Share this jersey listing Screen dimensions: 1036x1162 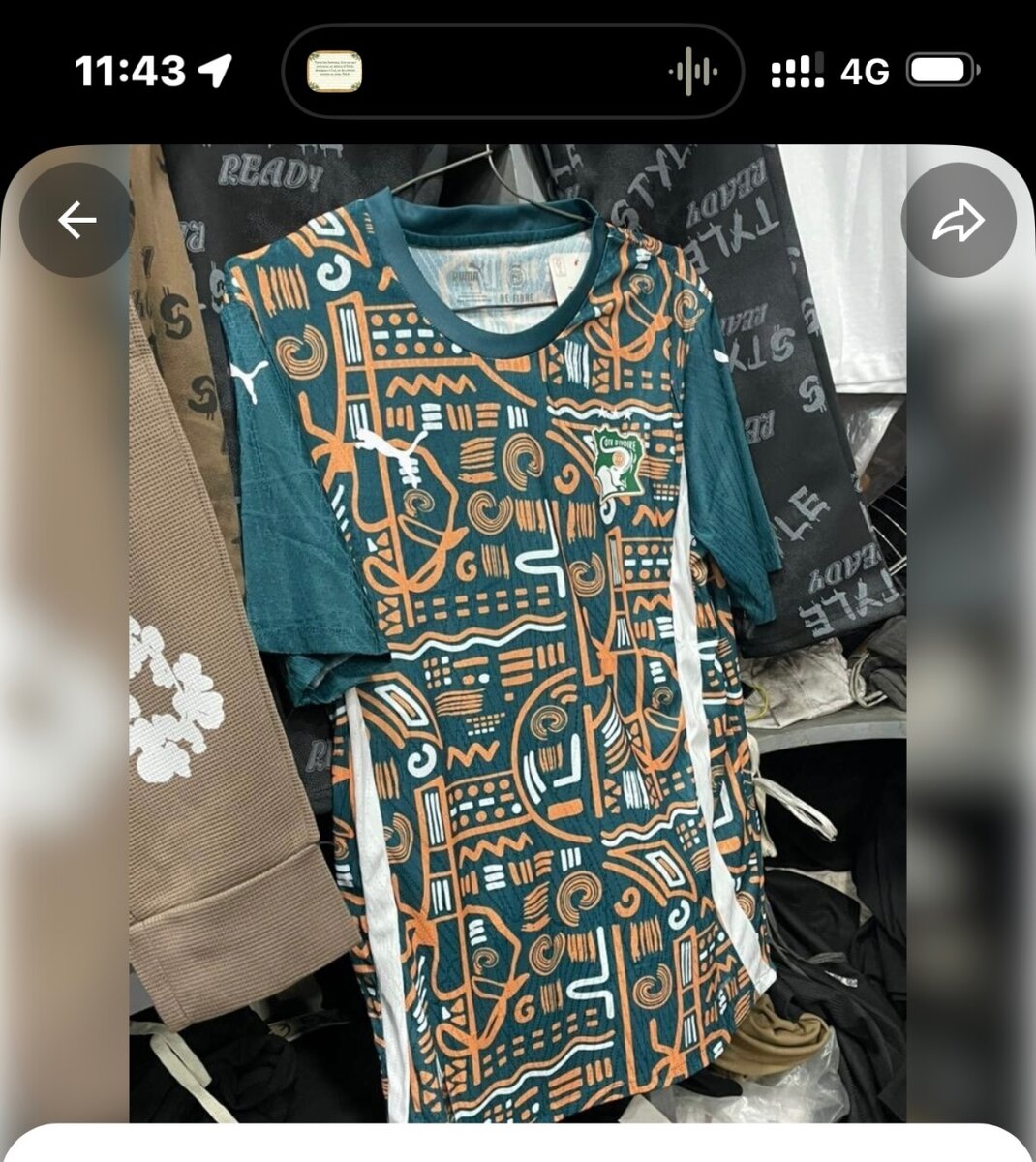pos(958,221)
